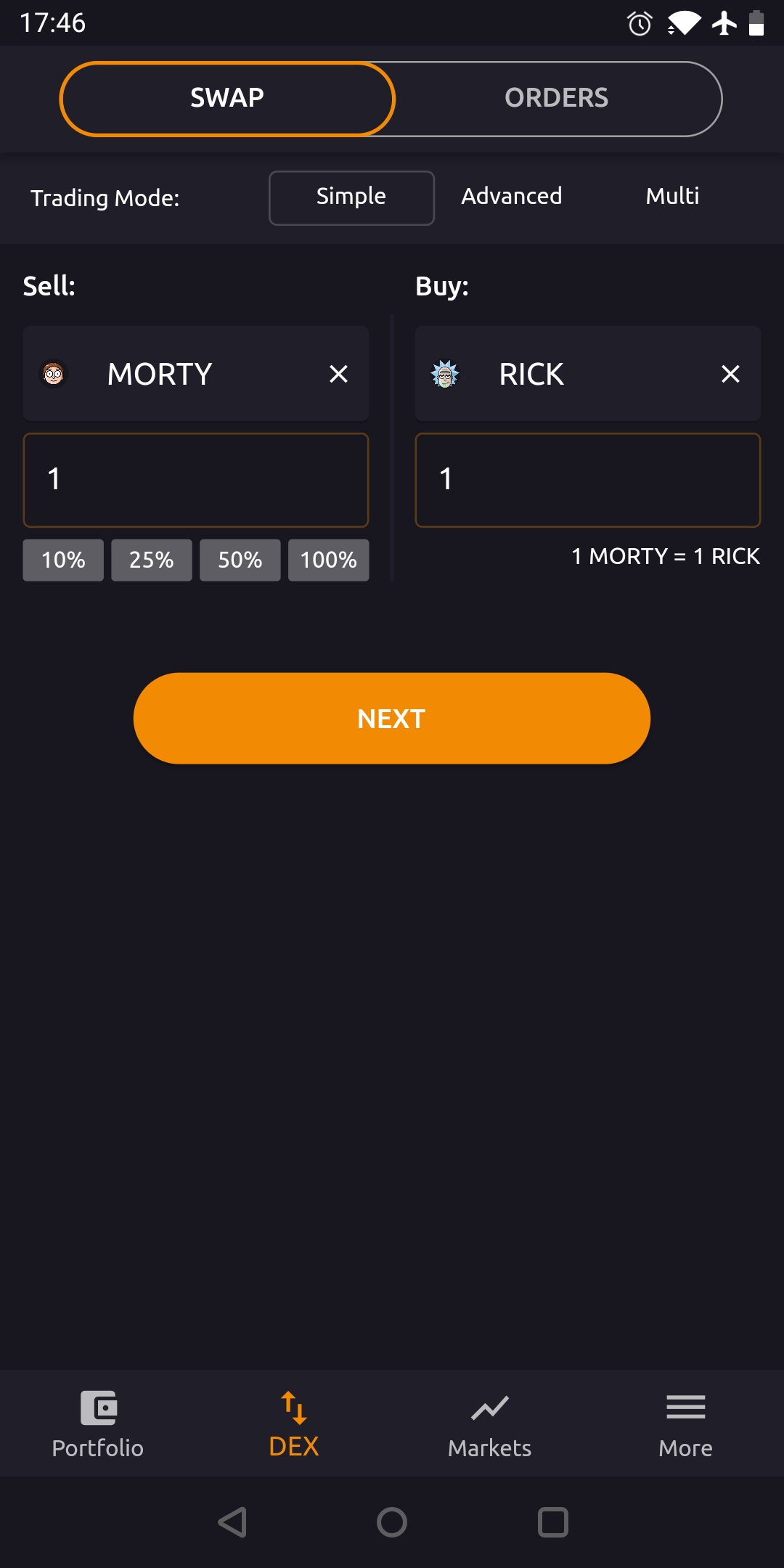
Task: Tap the NEXT button
Action: click(x=392, y=718)
